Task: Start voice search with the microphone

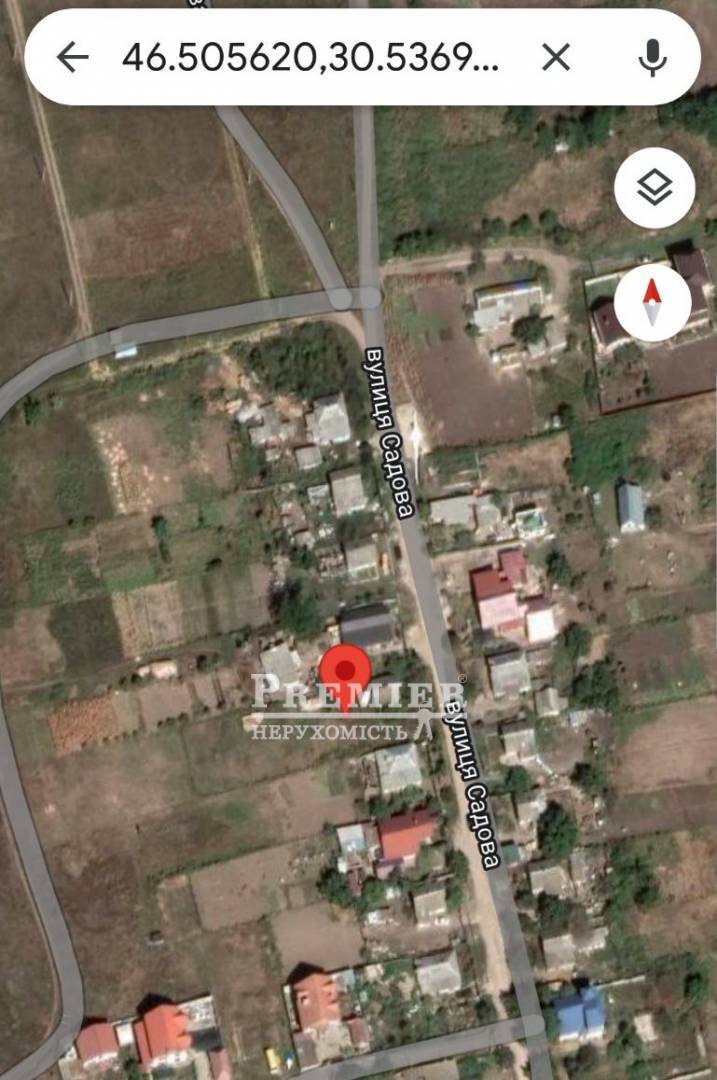Action: pos(652,58)
